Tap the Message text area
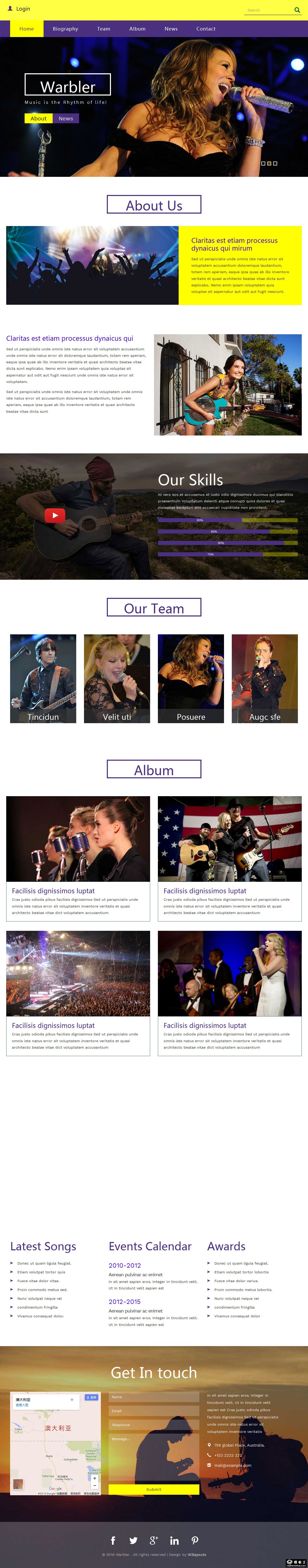 pos(154,1457)
